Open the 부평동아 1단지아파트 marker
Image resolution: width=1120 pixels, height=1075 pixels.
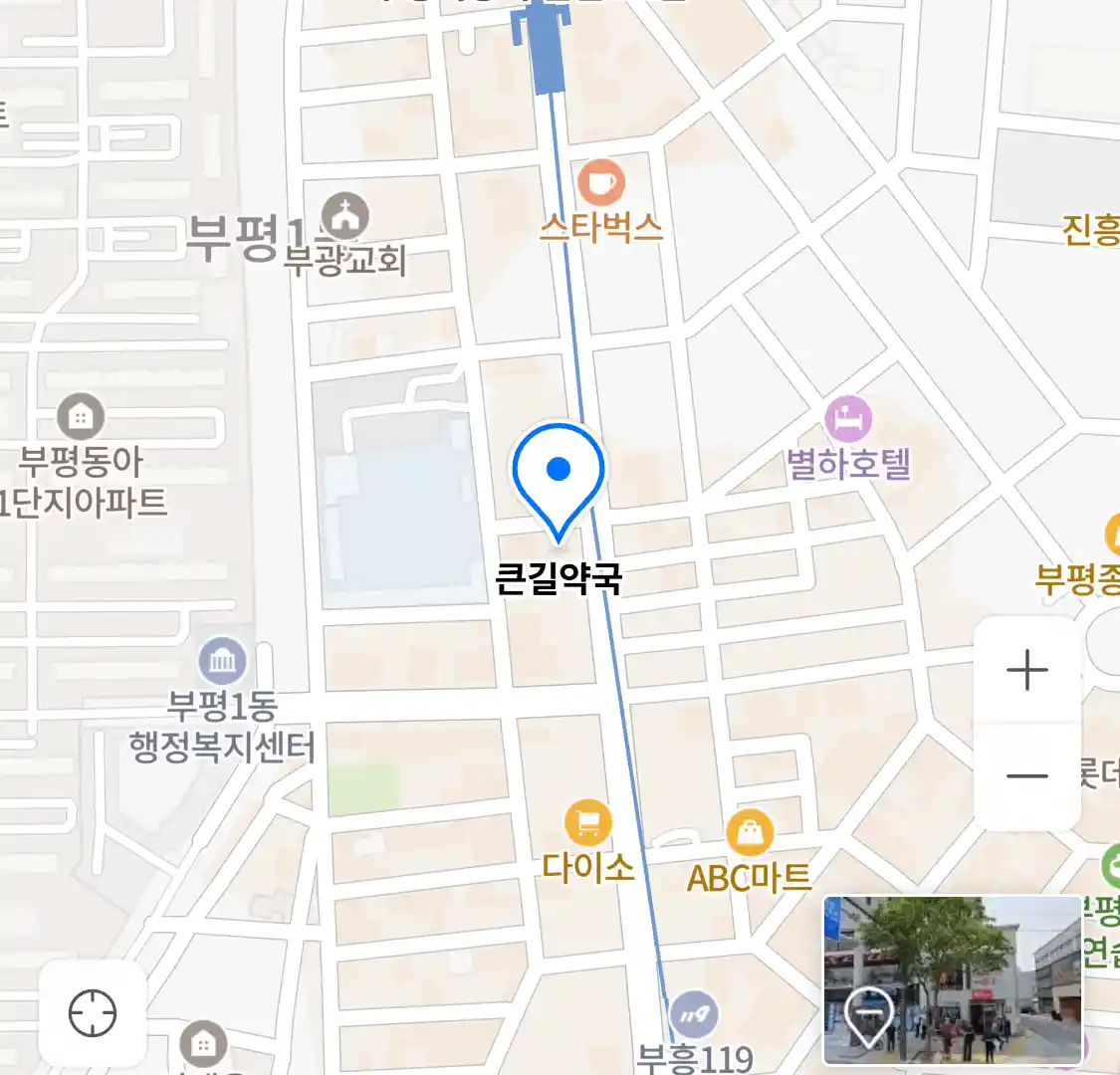point(81,417)
